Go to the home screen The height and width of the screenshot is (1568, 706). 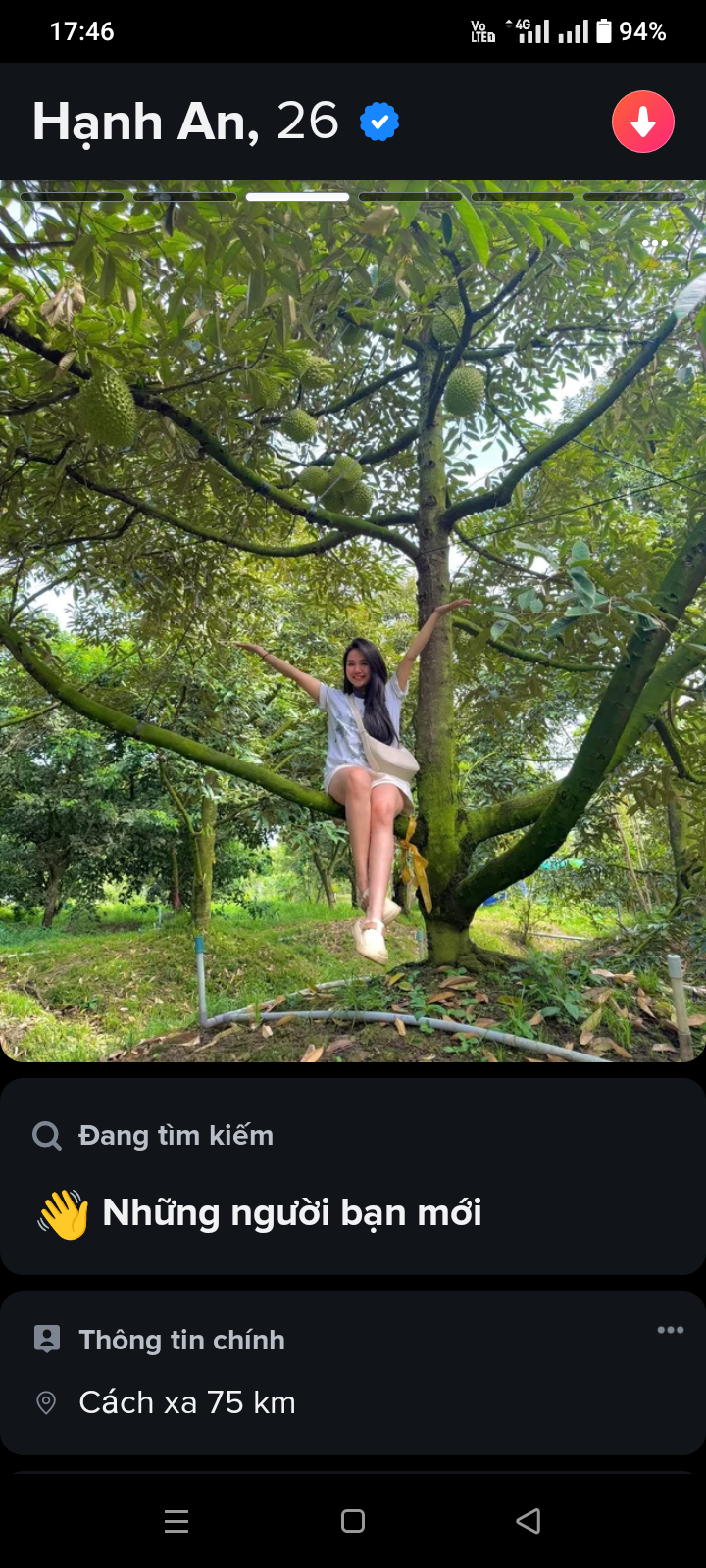(353, 1521)
